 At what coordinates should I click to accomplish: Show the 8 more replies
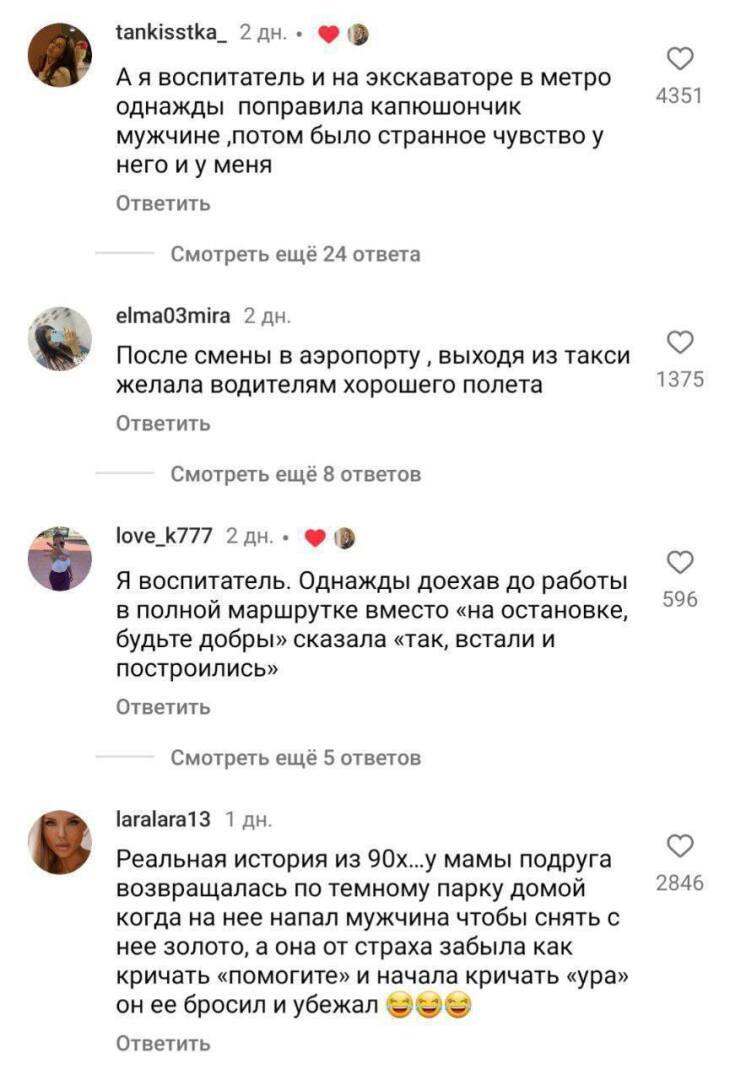tap(295, 474)
